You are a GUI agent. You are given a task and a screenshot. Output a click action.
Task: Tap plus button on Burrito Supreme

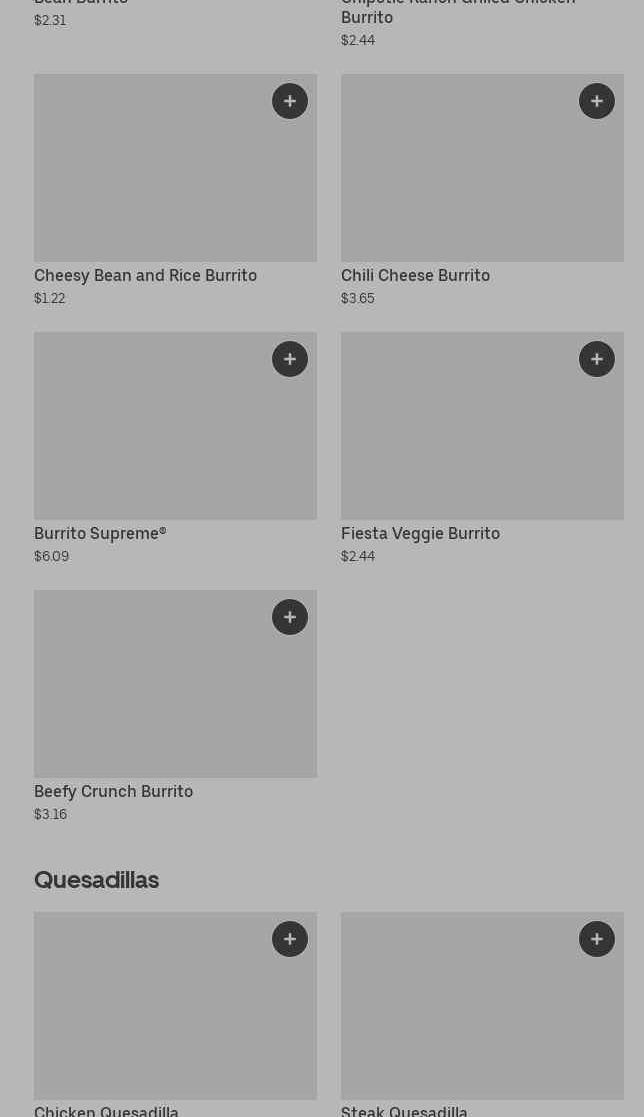click(x=290, y=359)
